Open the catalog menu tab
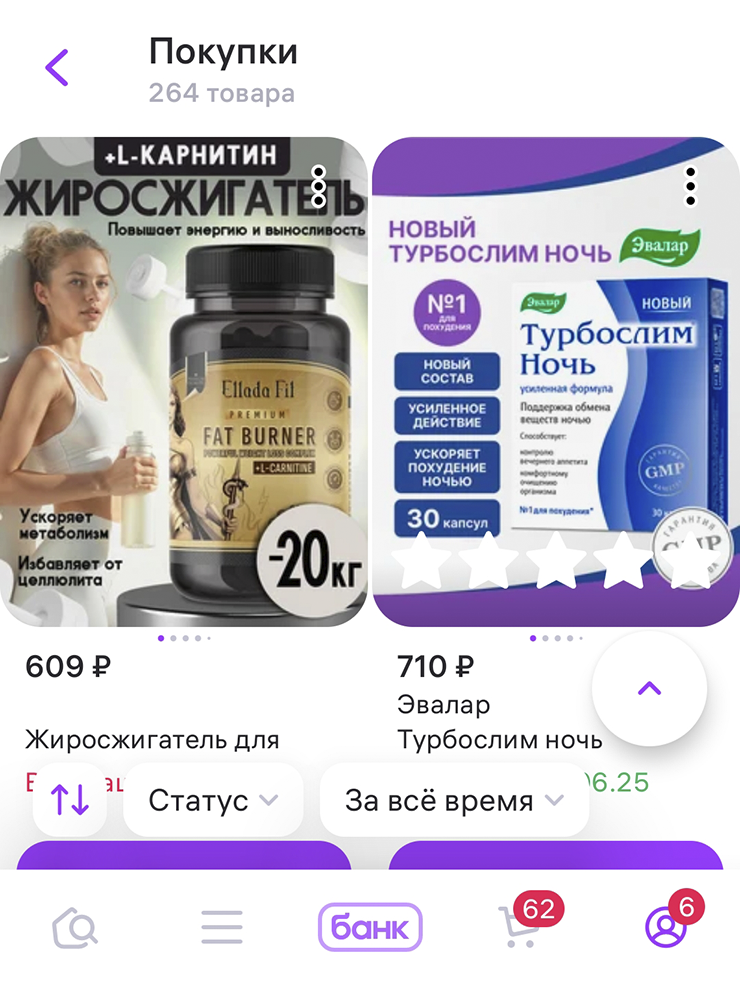 tap(222, 929)
